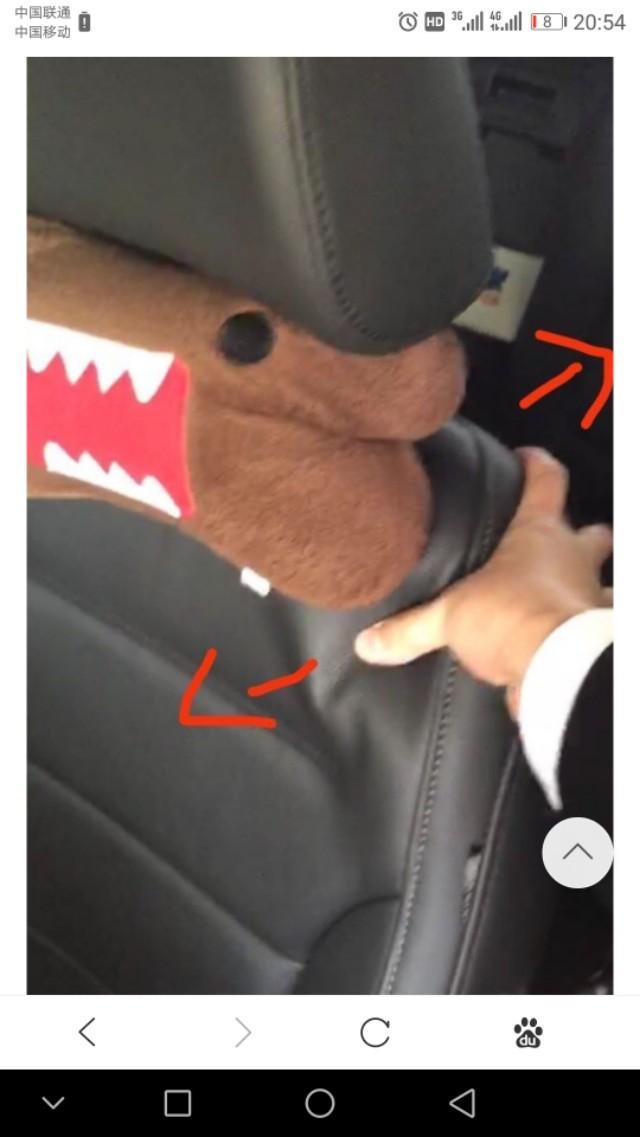Open recent apps with the square button

[177, 1103]
